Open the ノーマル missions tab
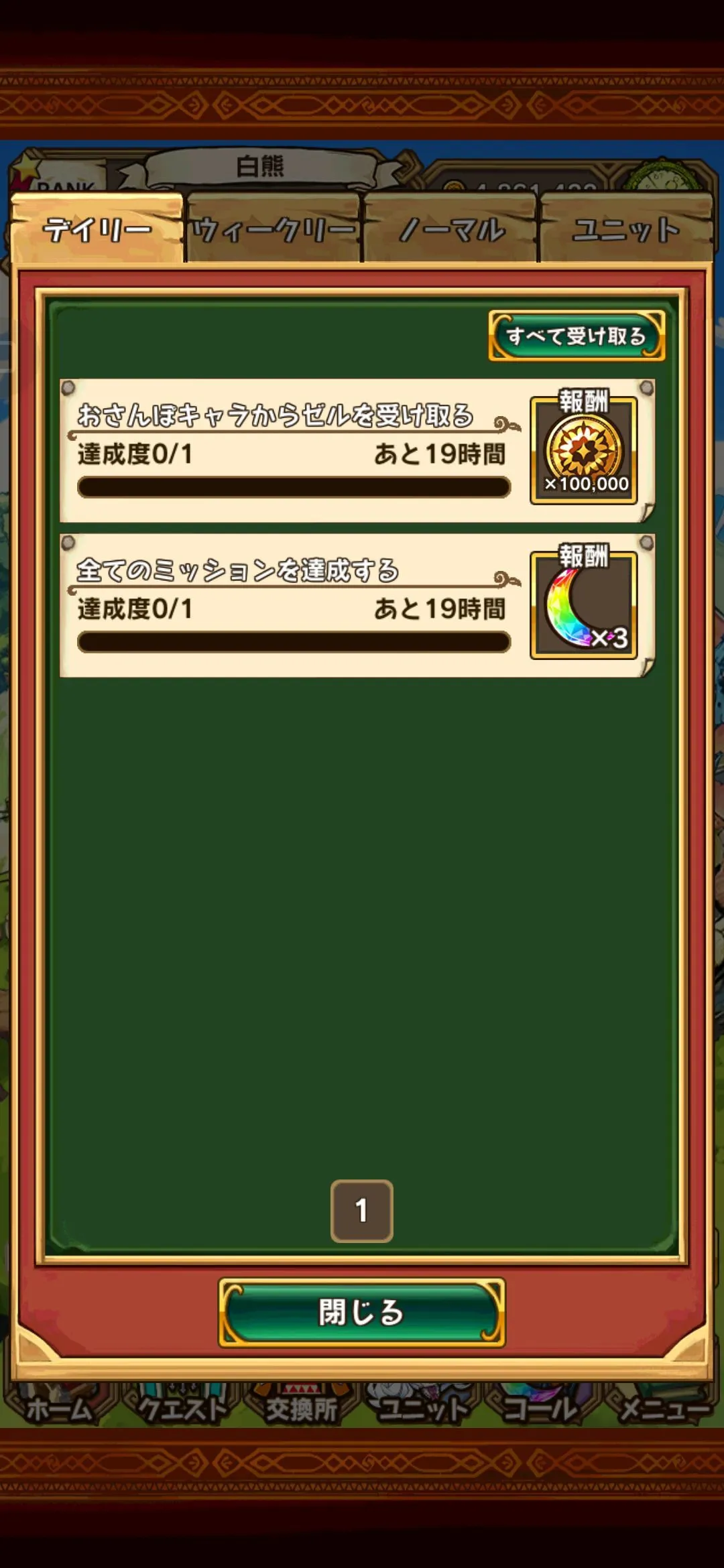Viewport: 724px width, 1568px height. tap(450, 230)
